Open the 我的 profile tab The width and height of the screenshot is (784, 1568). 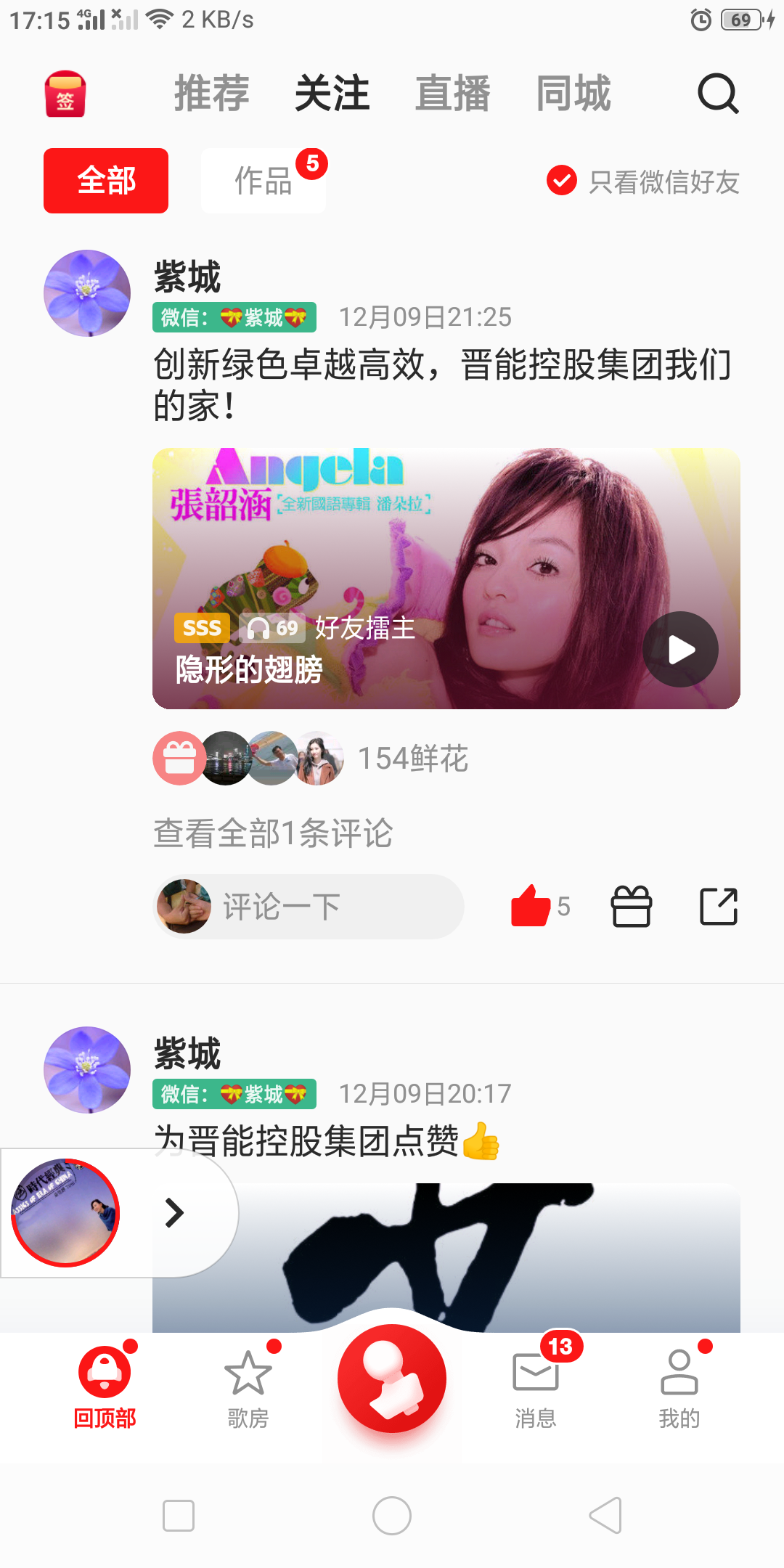pyautogui.click(x=679, y=1387)
